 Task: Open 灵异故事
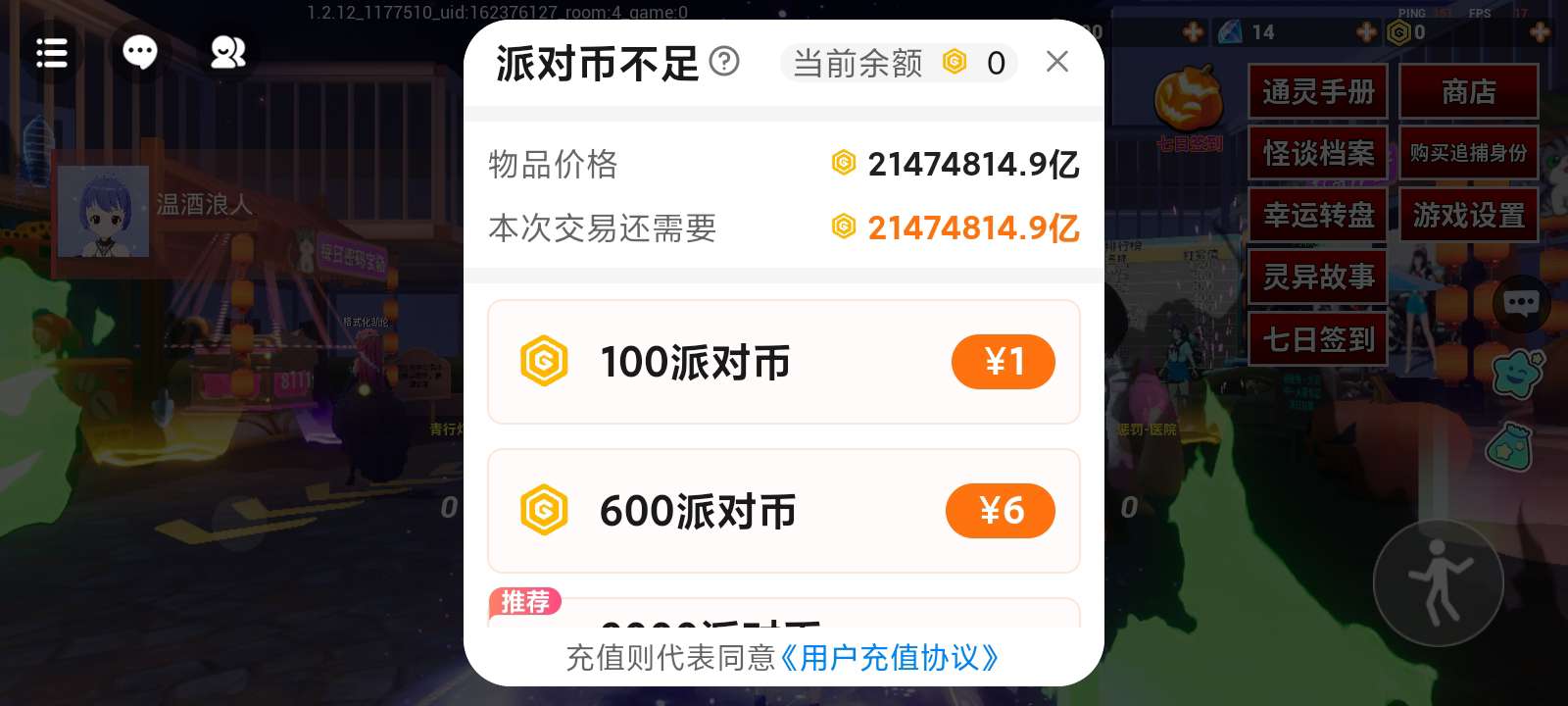coord(1318,277)
